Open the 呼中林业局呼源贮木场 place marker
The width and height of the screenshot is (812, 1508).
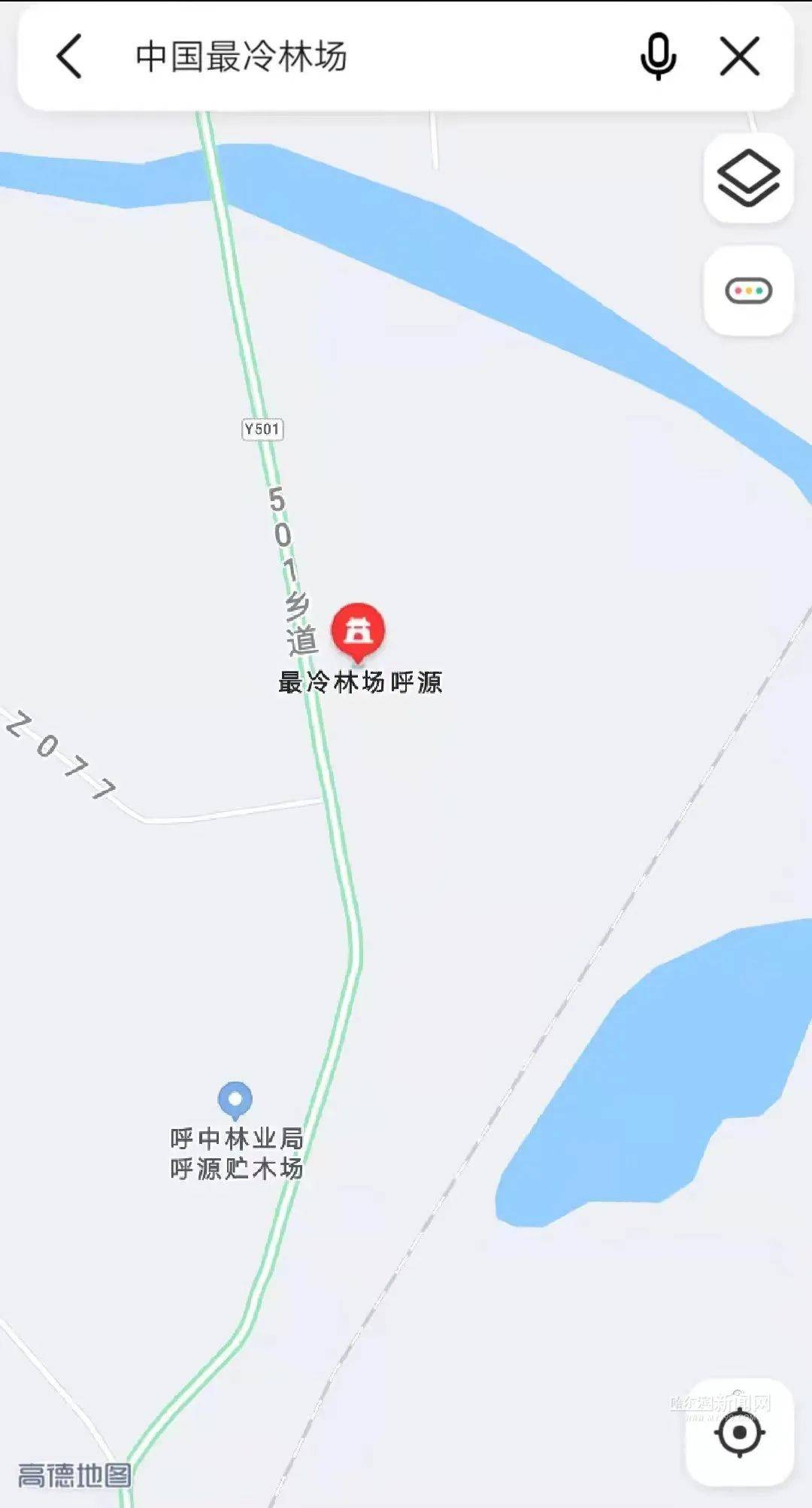coord(235,1100)
